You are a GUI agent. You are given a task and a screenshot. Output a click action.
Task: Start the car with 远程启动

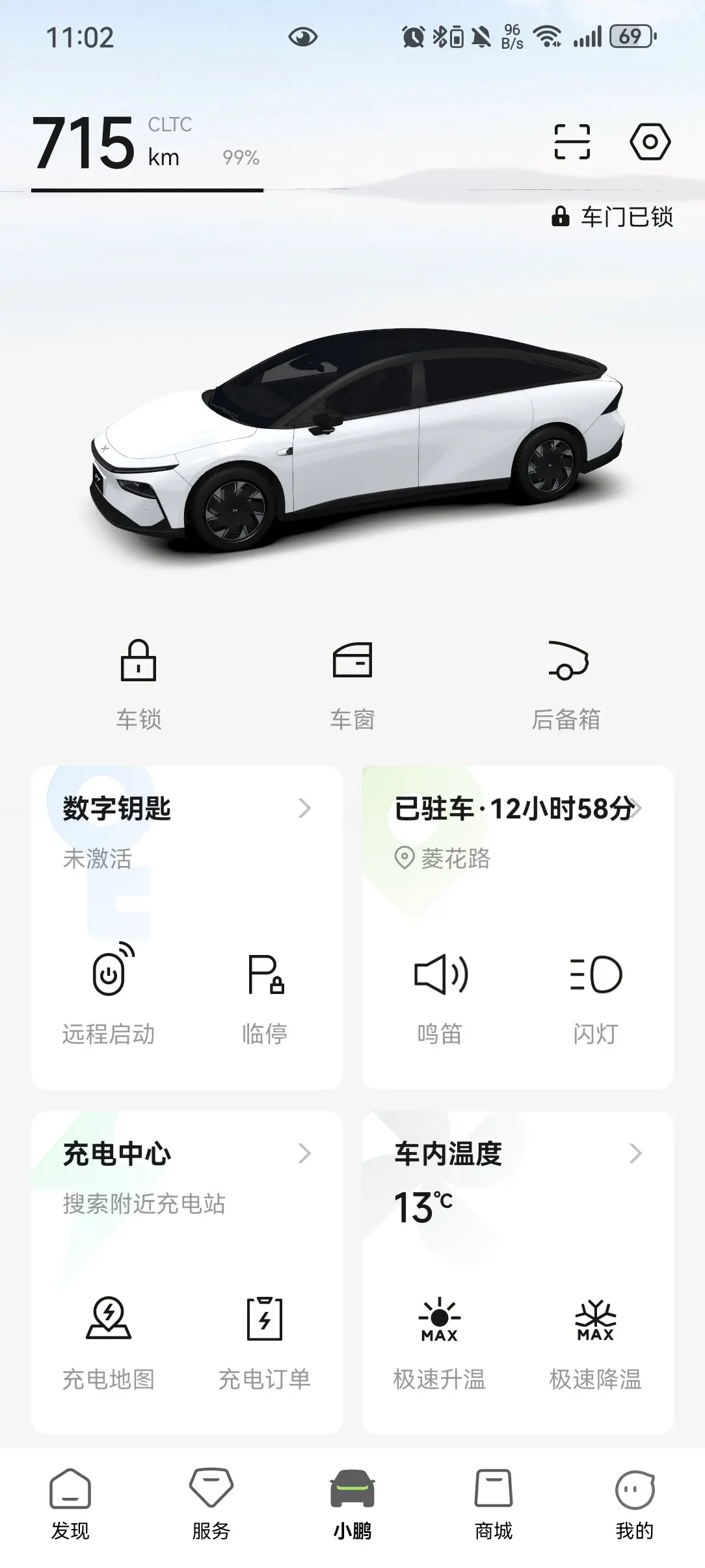coord(109,995)
